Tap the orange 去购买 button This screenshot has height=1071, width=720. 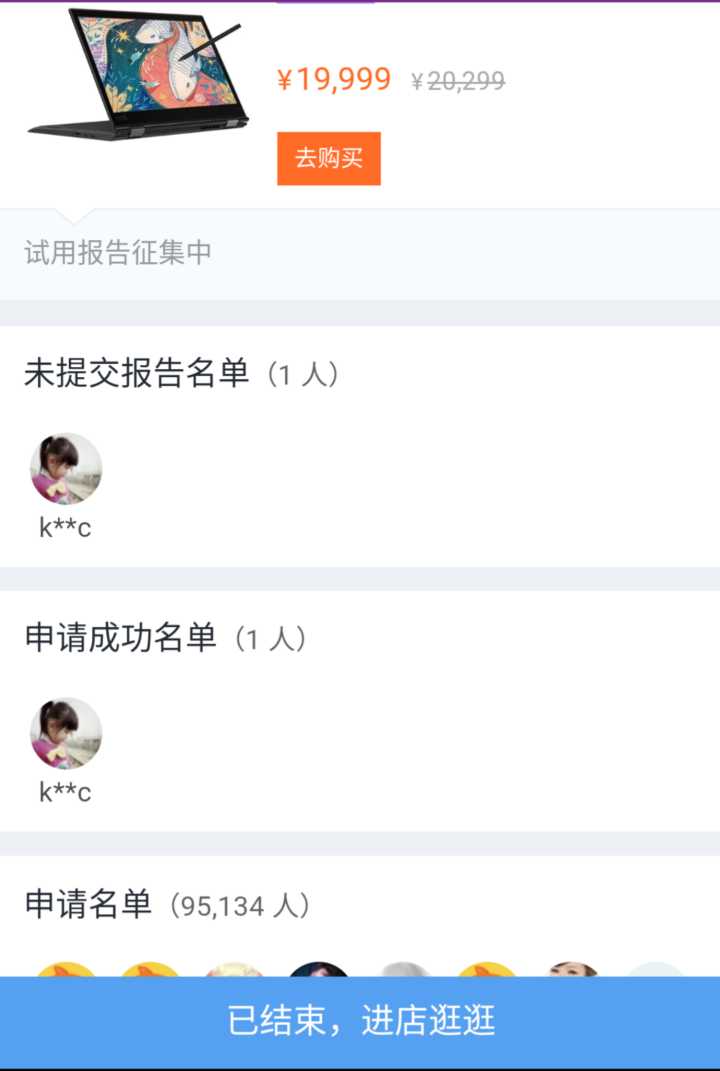[x=328, y=158]
